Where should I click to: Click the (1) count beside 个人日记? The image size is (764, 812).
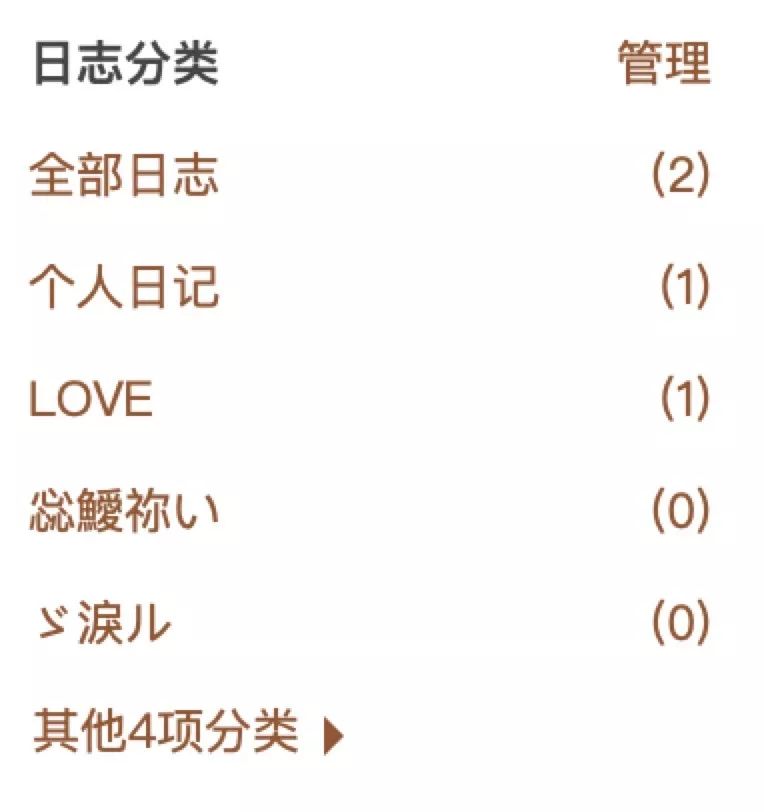[686, 285]
